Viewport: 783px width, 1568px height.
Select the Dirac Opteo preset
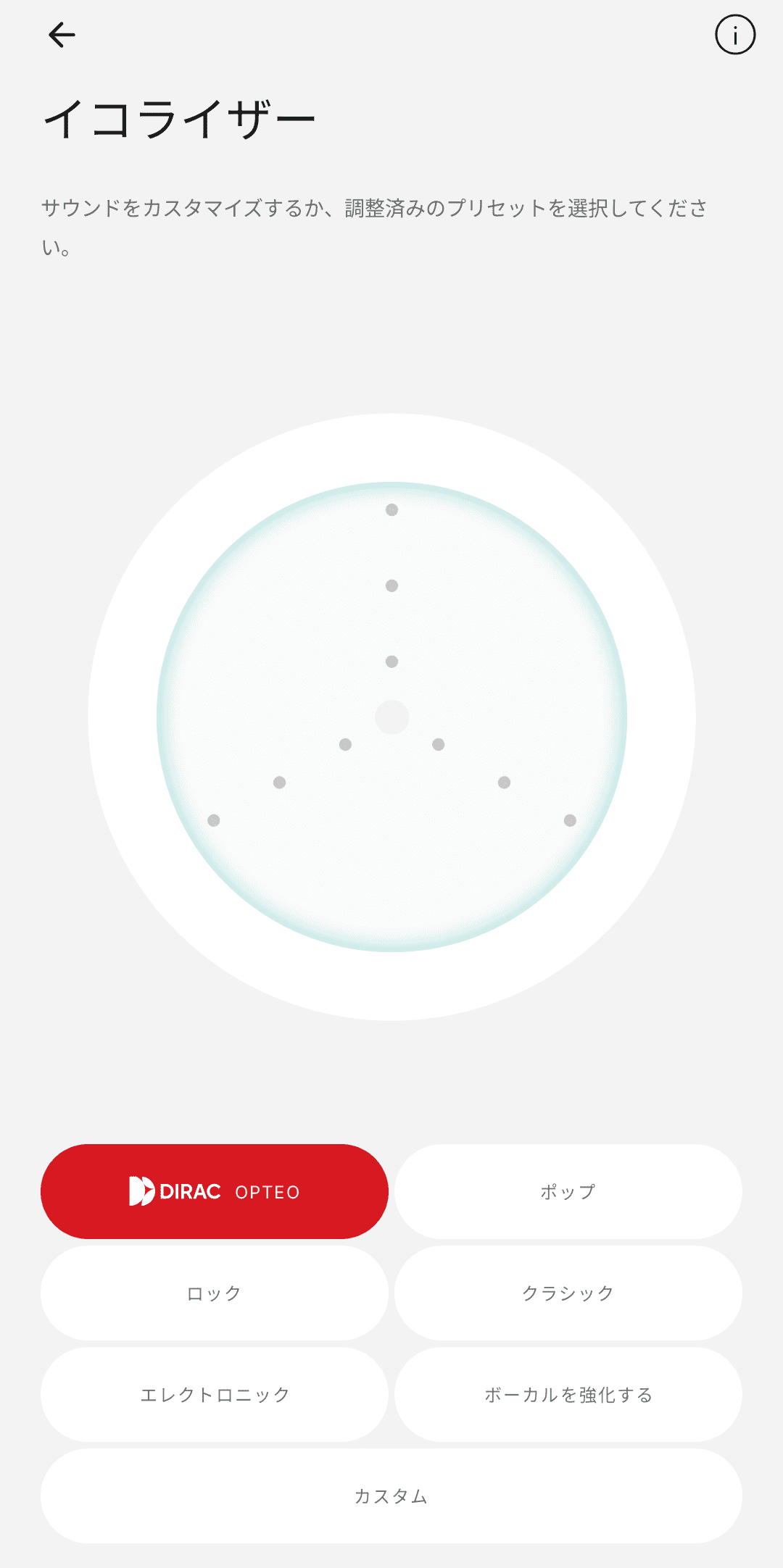click(215, 1191)
